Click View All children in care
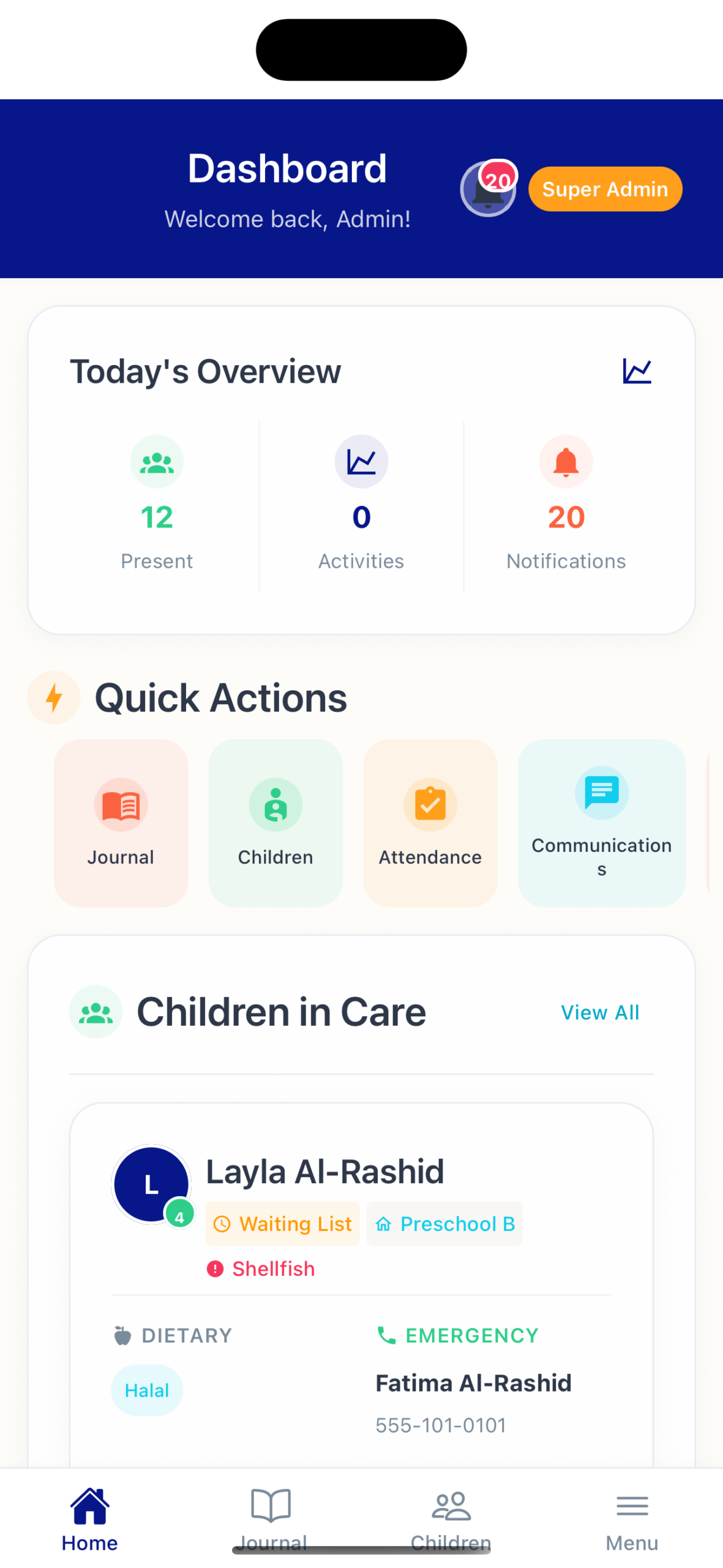This screenshot has height=1568, width=723. pyautogui.click(x=599, y=1012)
